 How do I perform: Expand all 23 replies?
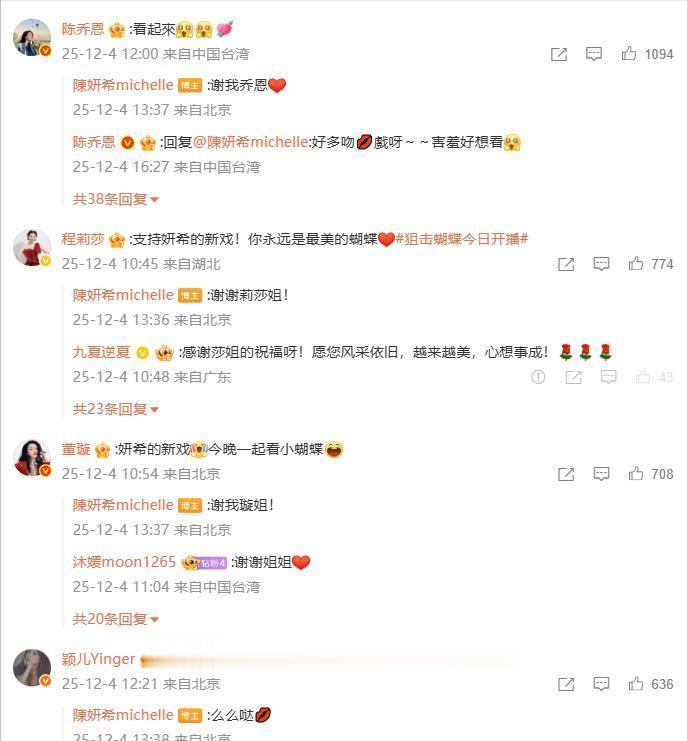116,409
